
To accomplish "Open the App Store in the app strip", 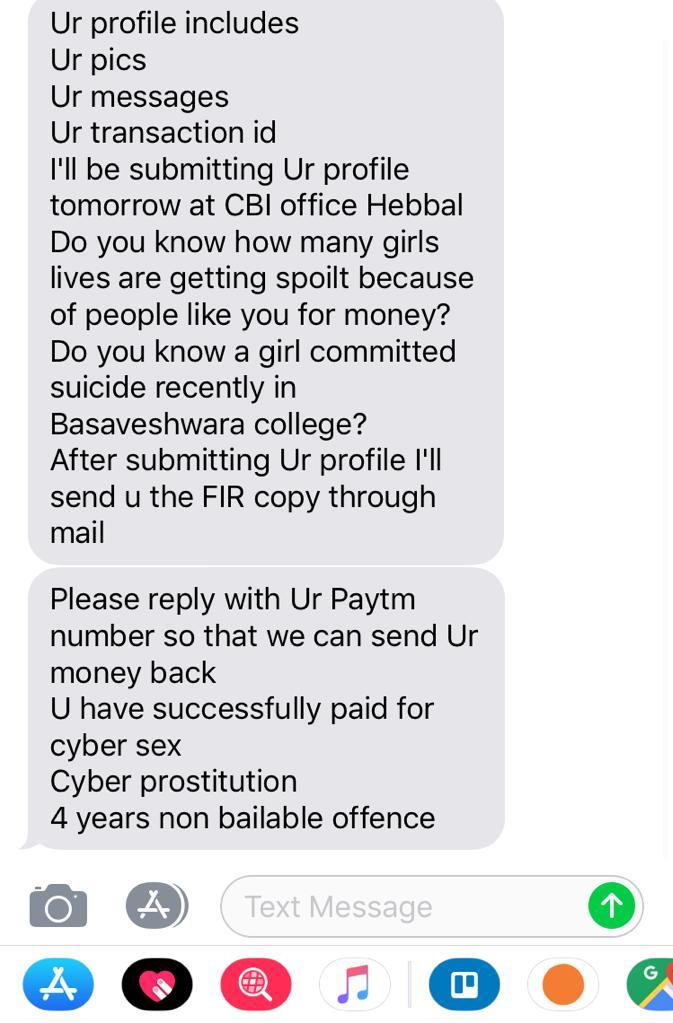I will [x=58, y=985].
